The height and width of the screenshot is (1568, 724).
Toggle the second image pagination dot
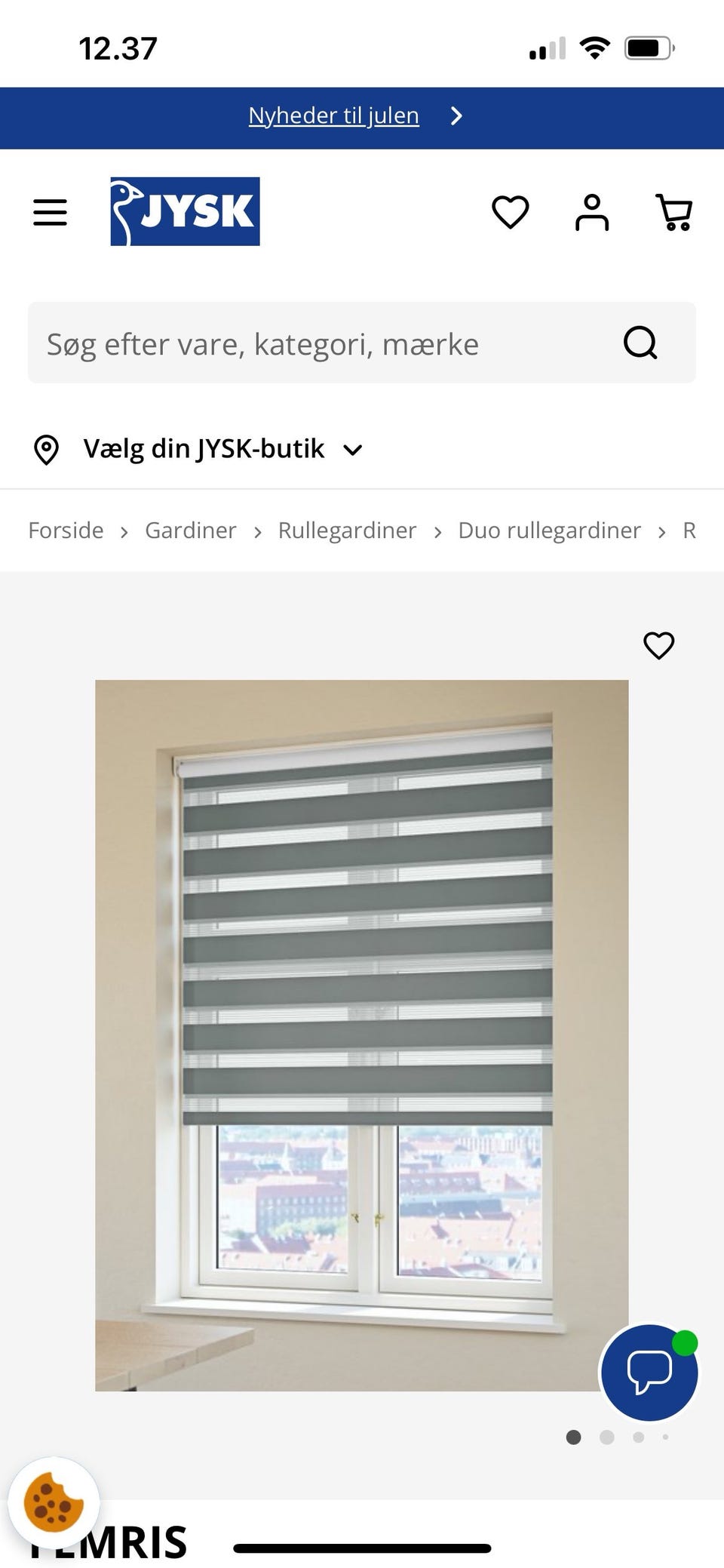coord(607,1437)
